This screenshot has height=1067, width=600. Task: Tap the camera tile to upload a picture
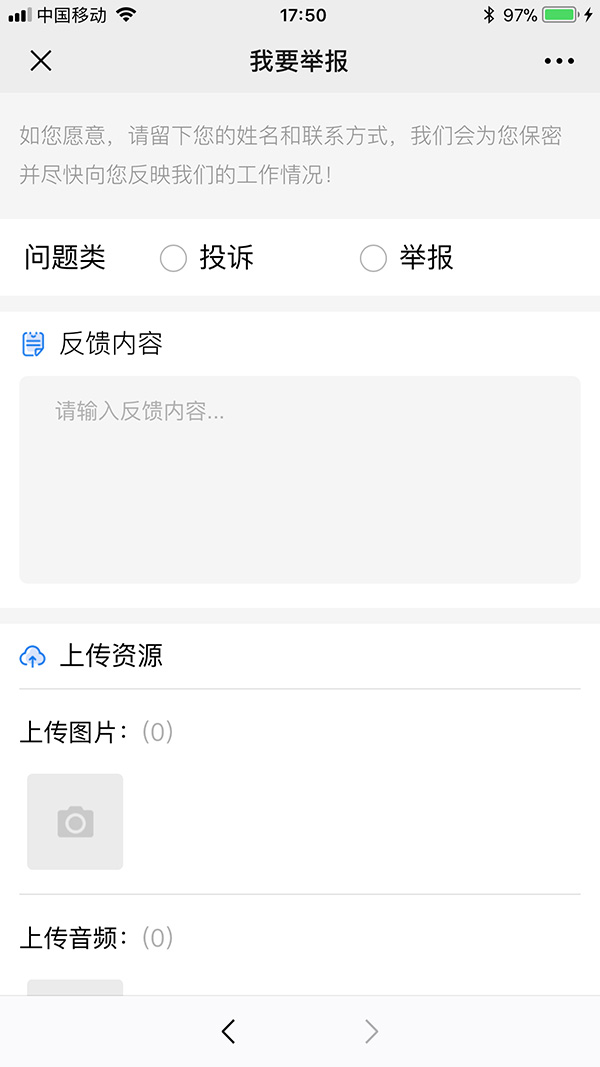[75, 821]
